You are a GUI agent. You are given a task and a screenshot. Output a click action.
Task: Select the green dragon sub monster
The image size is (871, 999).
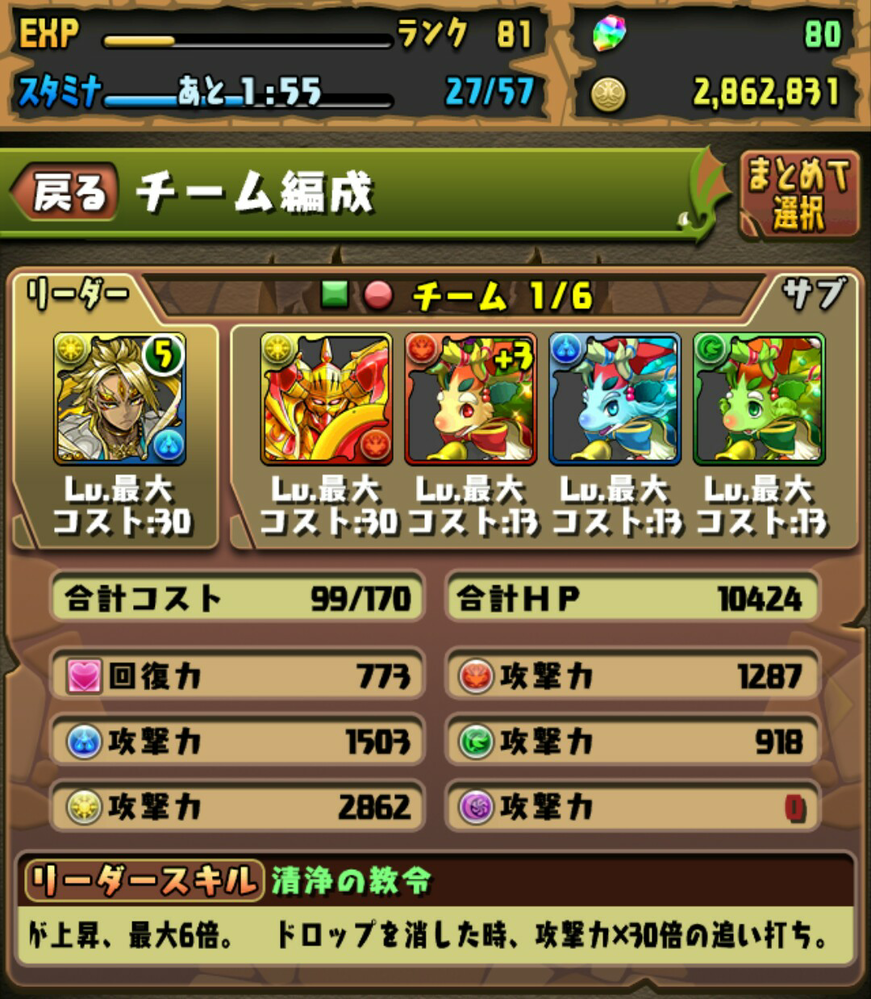point(758,399)
